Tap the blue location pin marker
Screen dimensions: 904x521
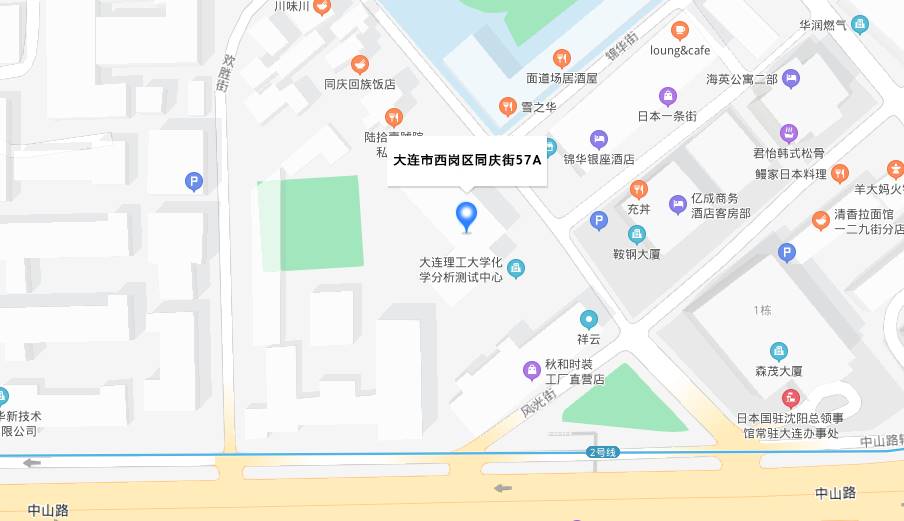click(x=466, y=214)
